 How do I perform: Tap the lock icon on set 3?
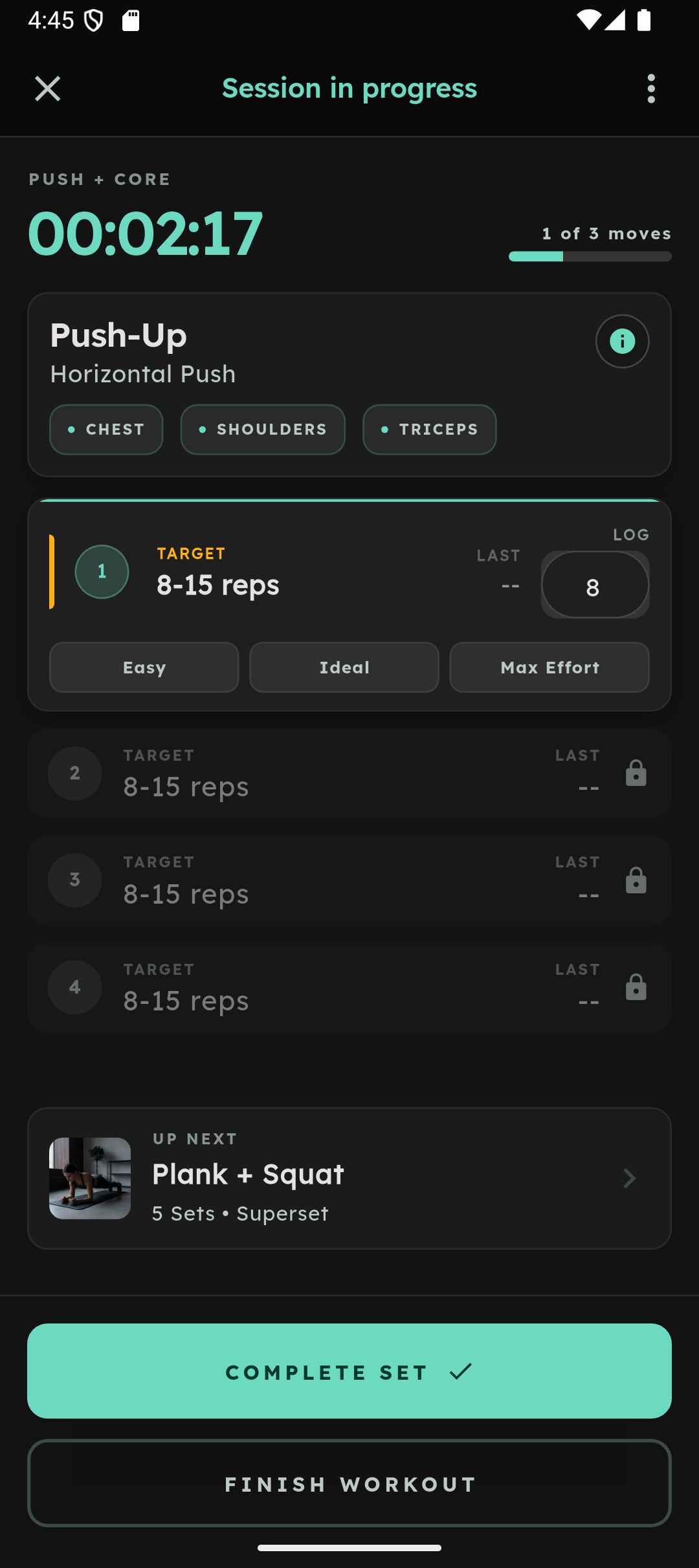pos(635,880)
